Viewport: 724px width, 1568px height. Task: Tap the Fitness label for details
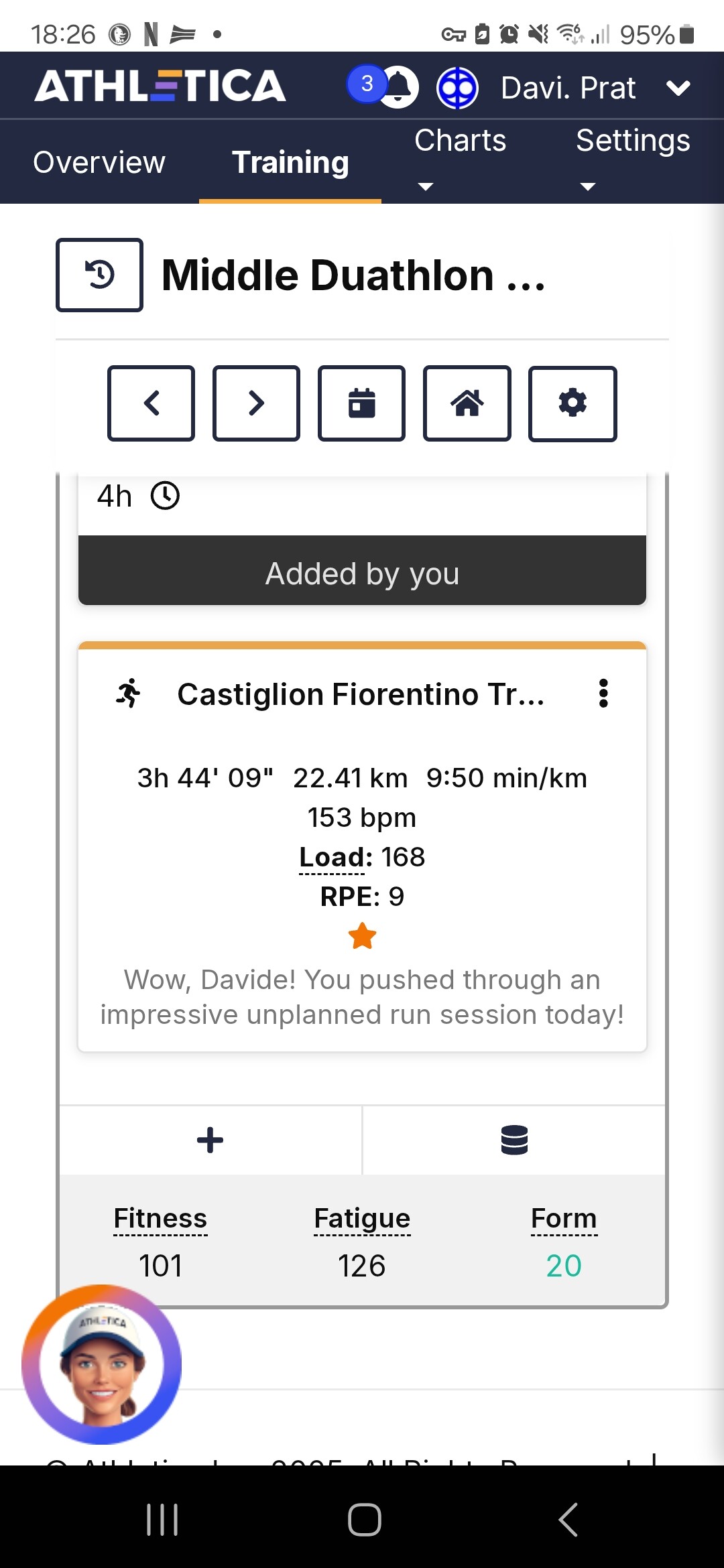click(160, 1218)
